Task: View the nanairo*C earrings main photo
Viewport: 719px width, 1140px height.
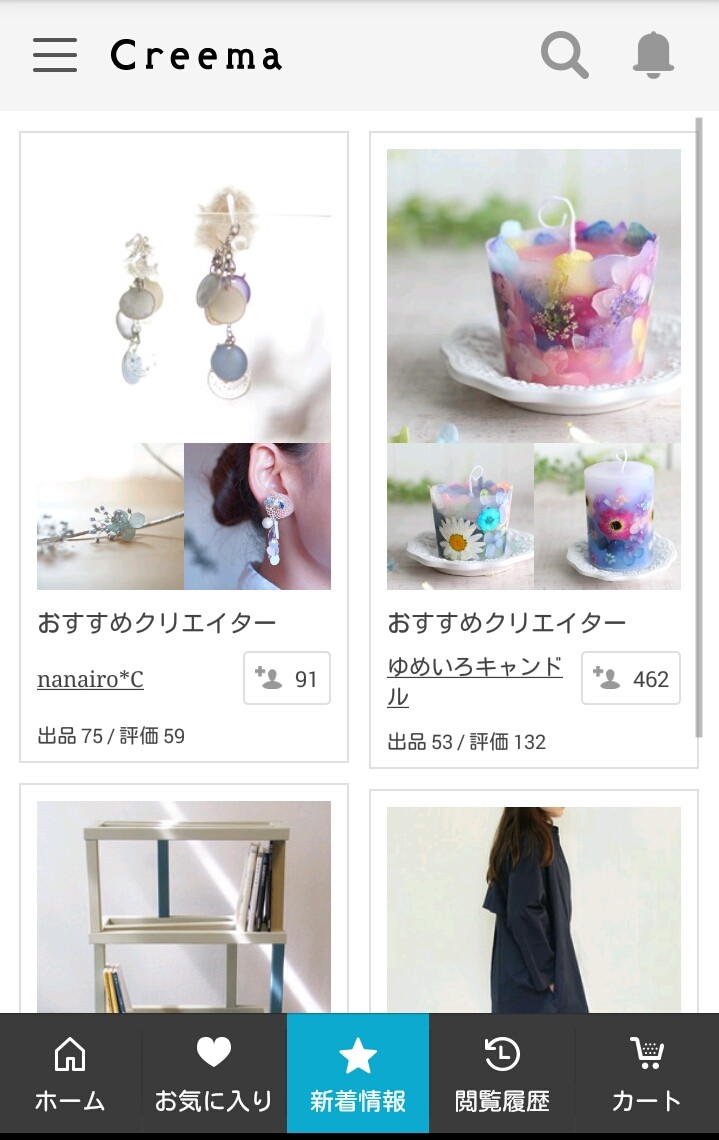Action: [184, 296]
